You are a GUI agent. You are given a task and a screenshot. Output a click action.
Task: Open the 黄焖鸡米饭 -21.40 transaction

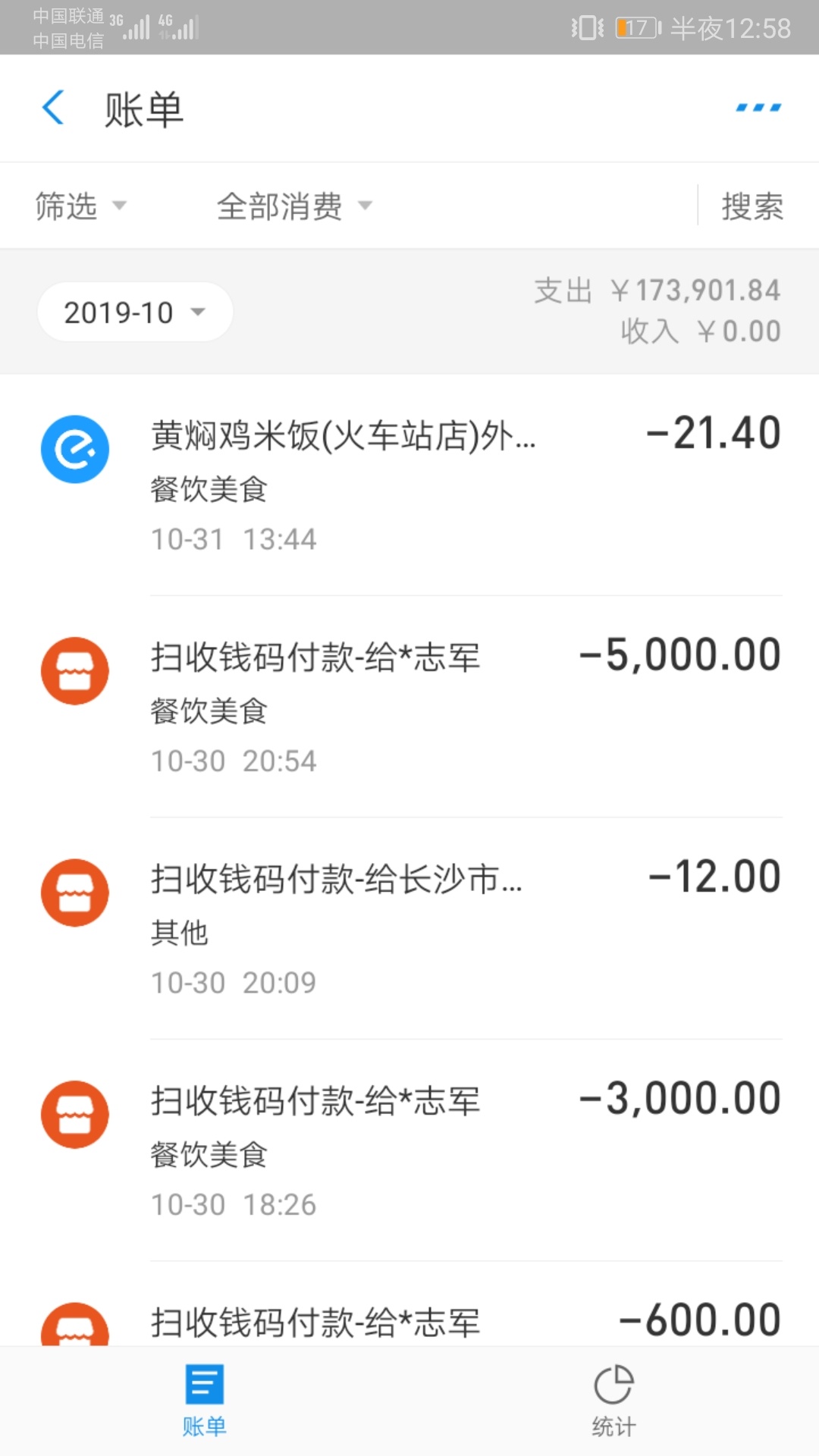pyautogui.click(x=409, y=485)
